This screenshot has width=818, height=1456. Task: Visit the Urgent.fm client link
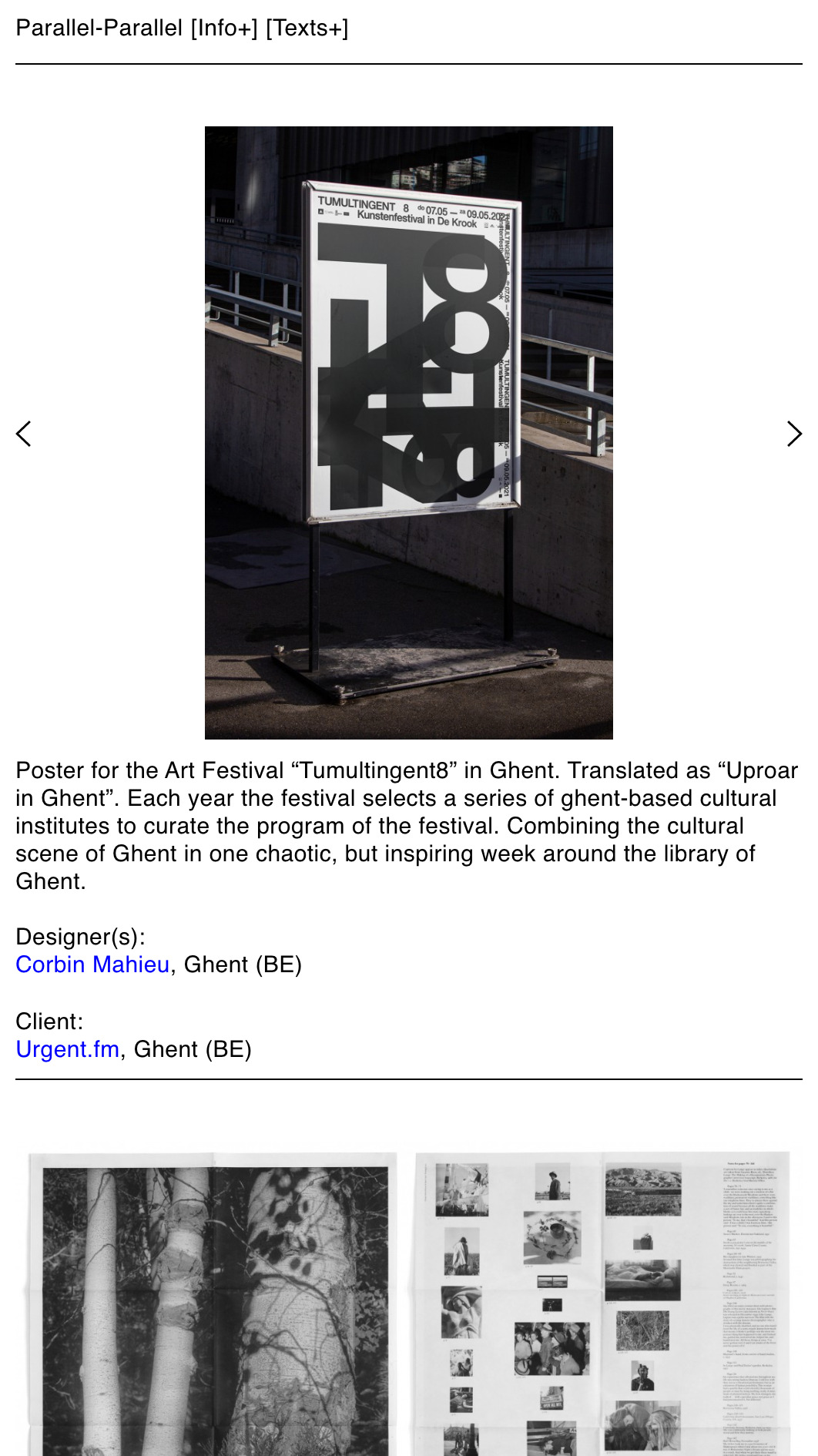pos(68,1049)
